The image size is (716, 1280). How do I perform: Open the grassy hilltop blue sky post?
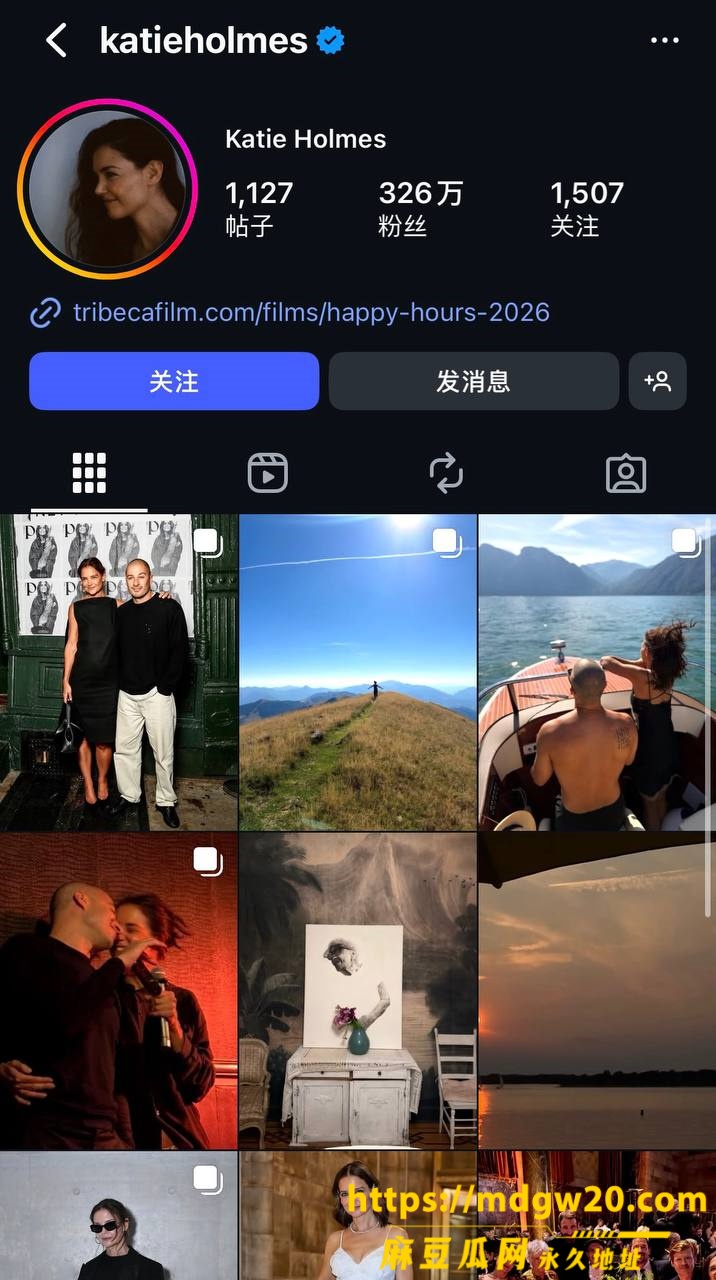pyautogui.click(x=358, y=672)
